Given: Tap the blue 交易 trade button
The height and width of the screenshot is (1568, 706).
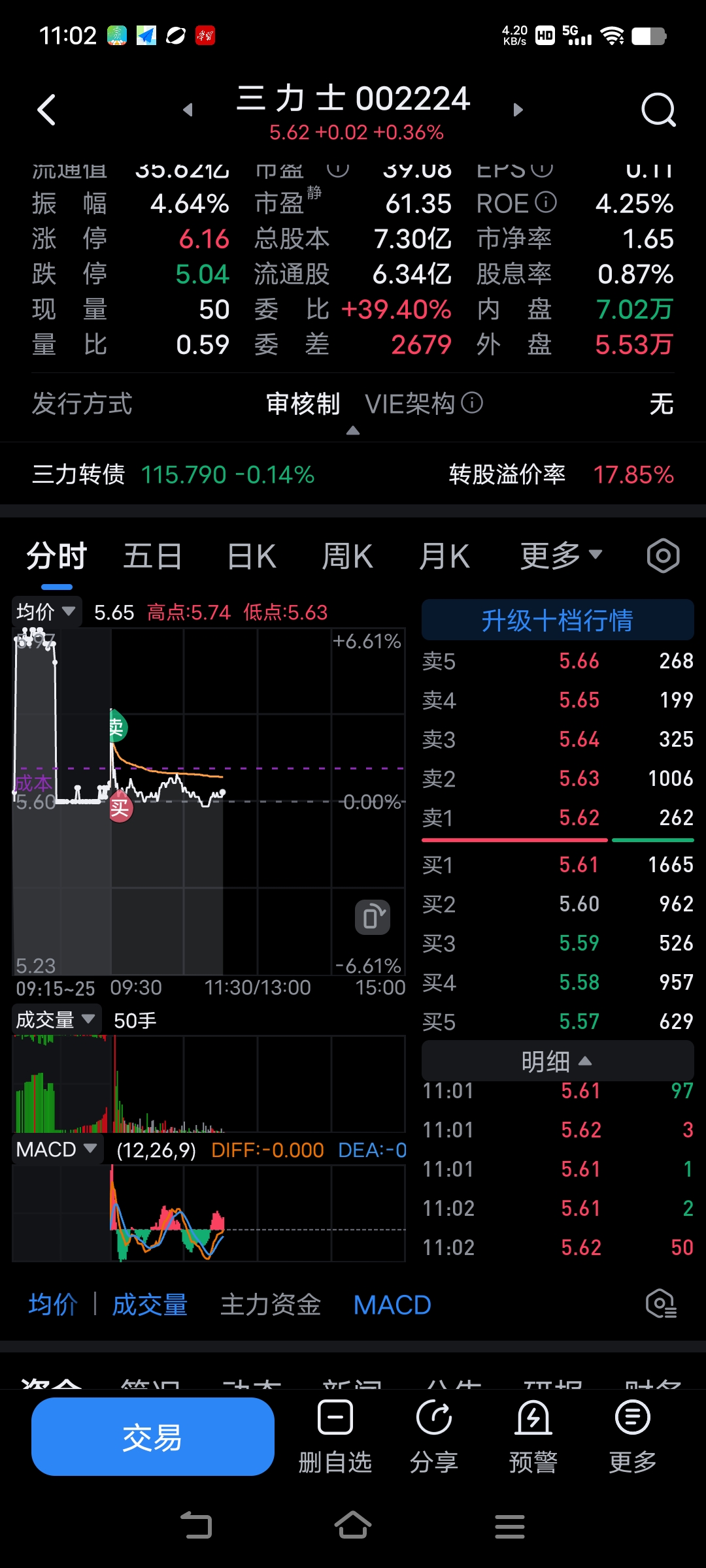Looking at the screenshot, I should (152, 1437).
